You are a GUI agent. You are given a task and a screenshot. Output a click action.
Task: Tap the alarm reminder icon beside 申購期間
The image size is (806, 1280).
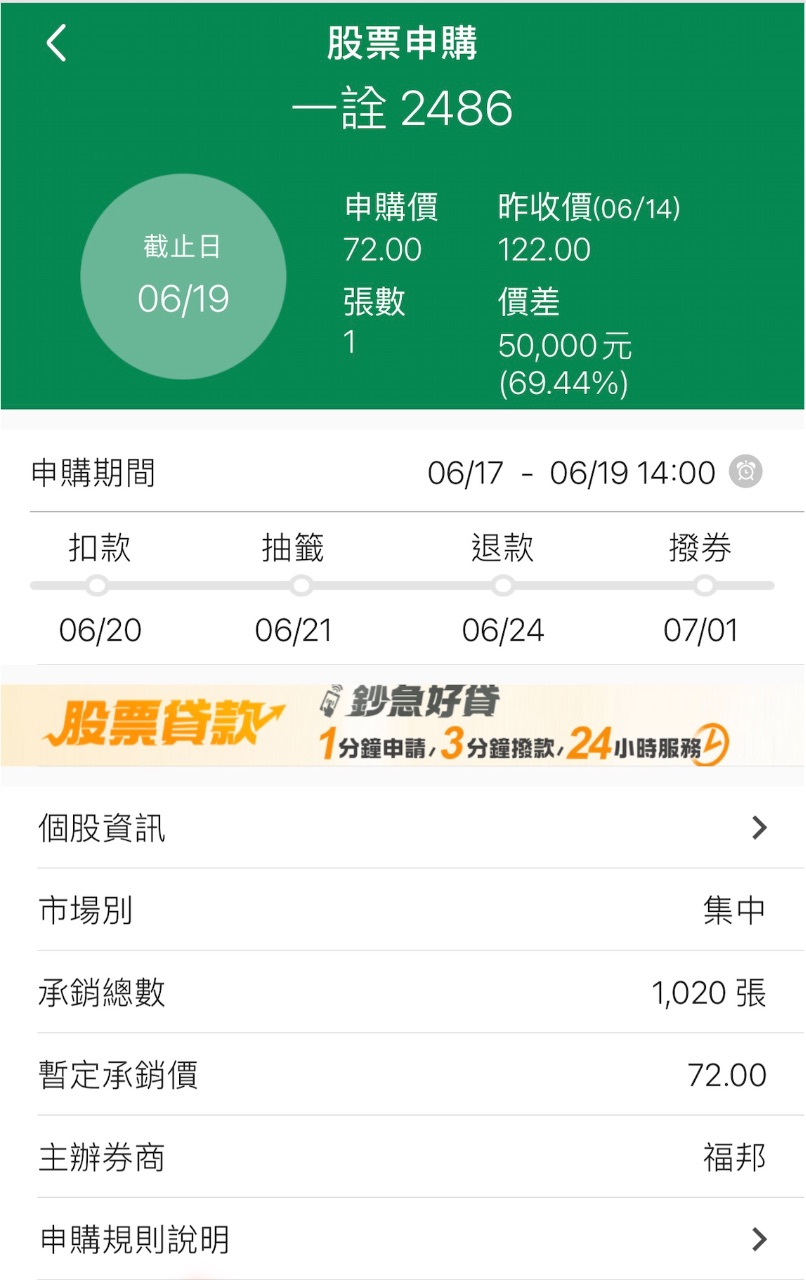point(744,471)
